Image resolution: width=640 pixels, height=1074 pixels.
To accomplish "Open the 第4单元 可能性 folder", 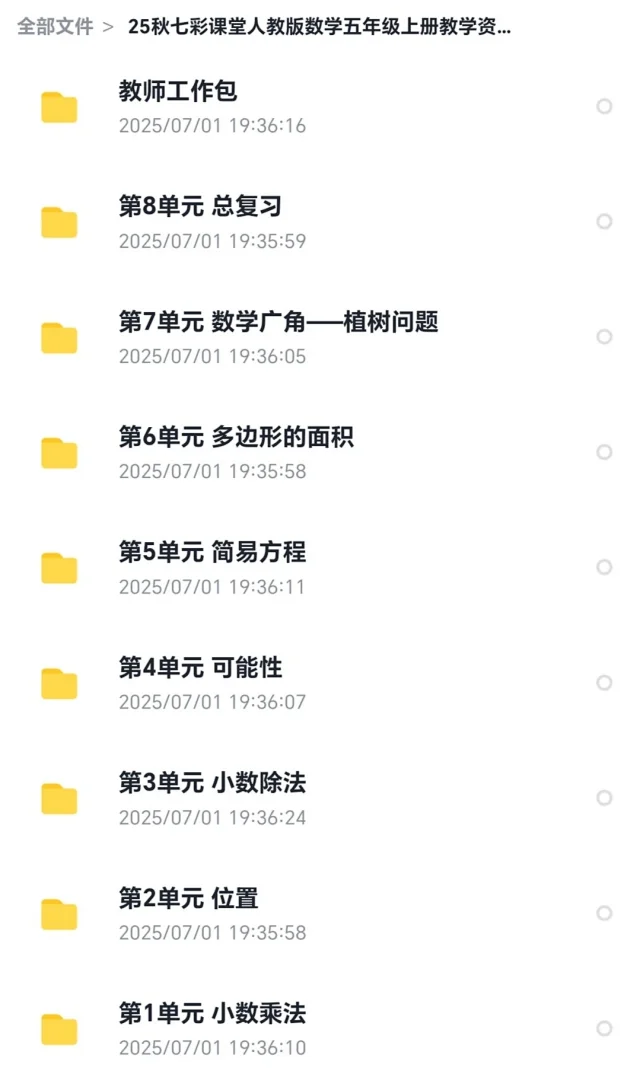I will (320, 683).
